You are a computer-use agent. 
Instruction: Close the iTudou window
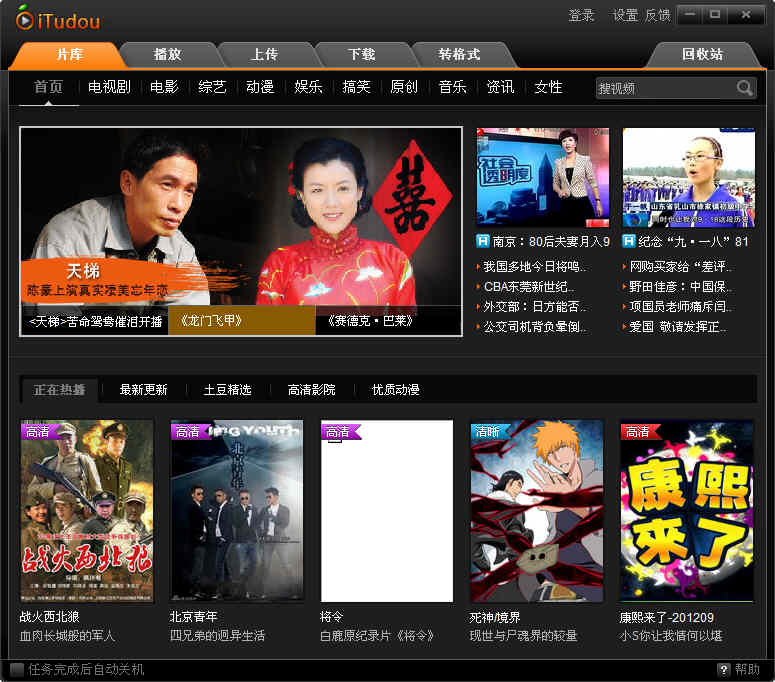pyautogui.click(x=745, y=15)
